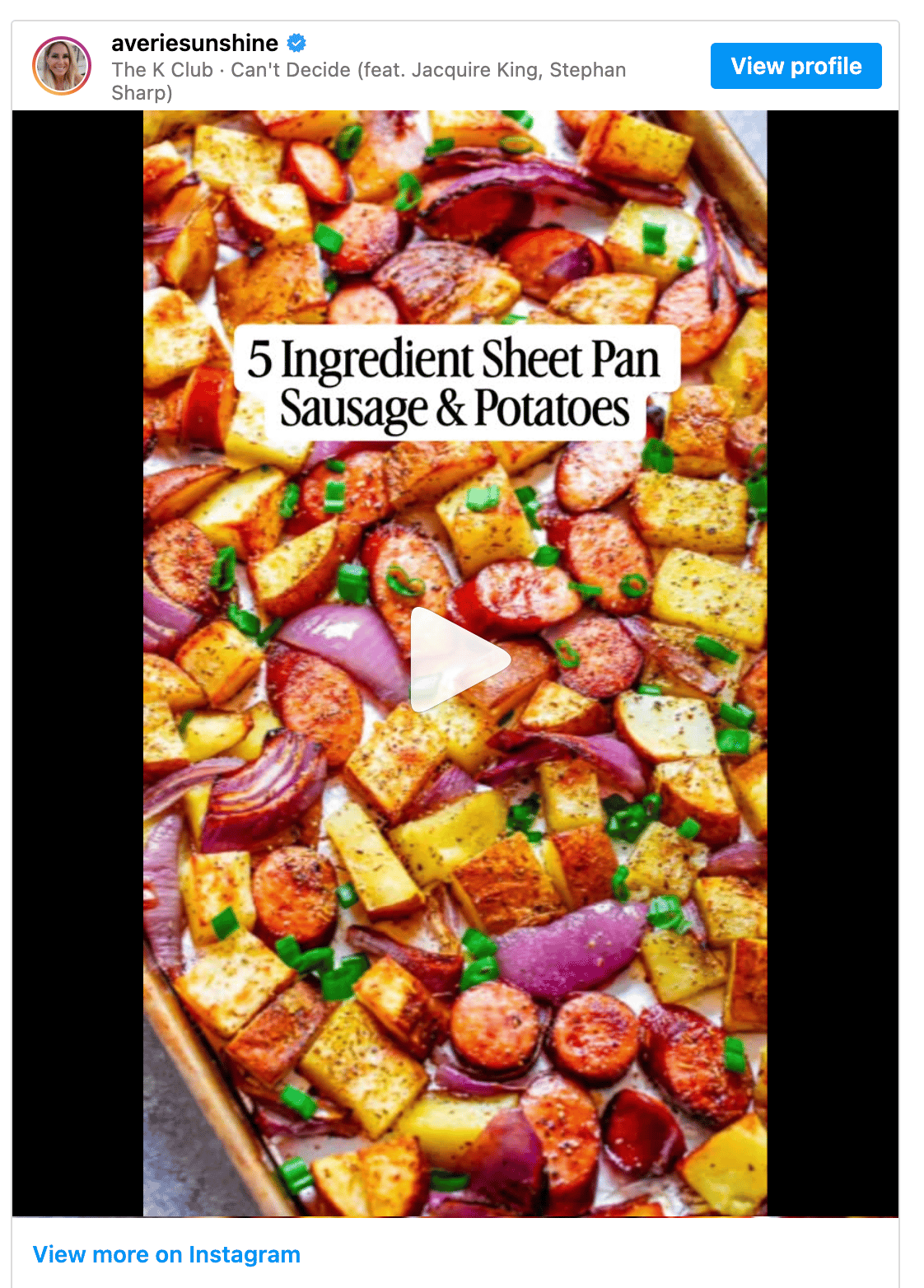This screenshot has height=1288, width=924.
Task: Play the Sheet Pan Sausage video
Action: 459,660
